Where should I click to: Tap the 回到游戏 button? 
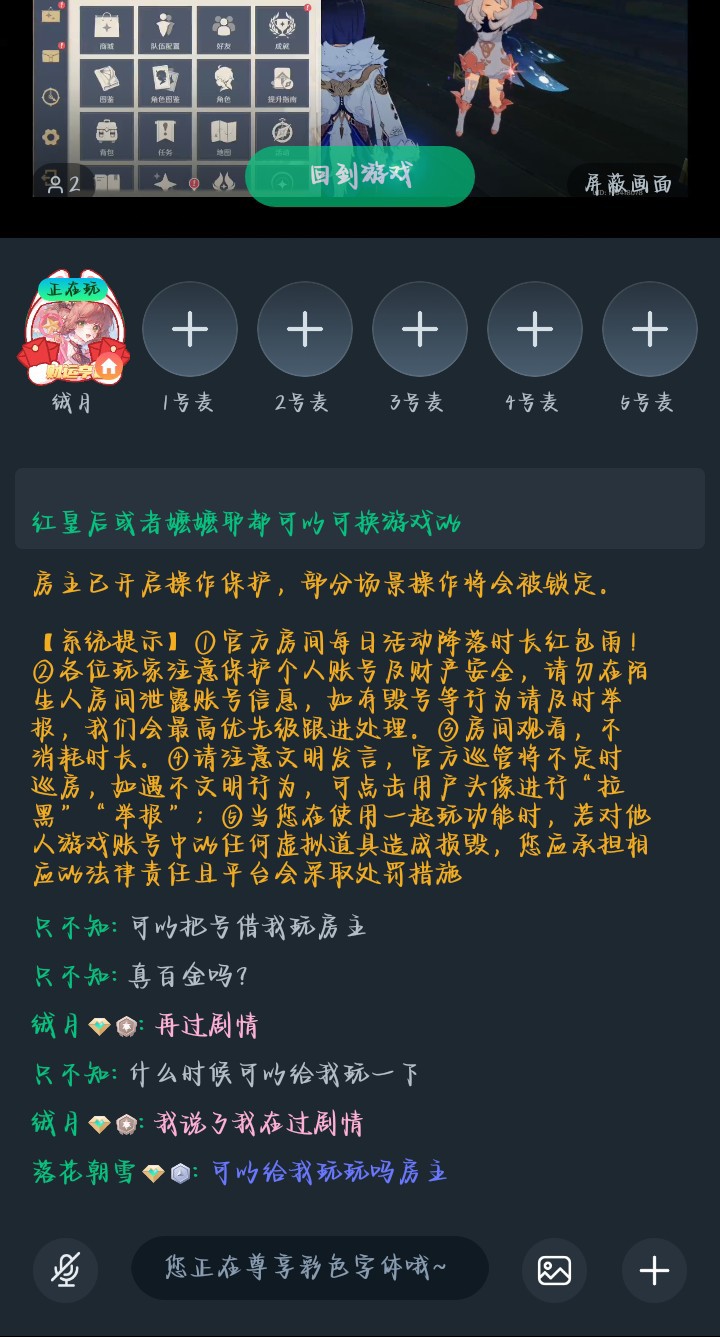[x=360, y=176]
